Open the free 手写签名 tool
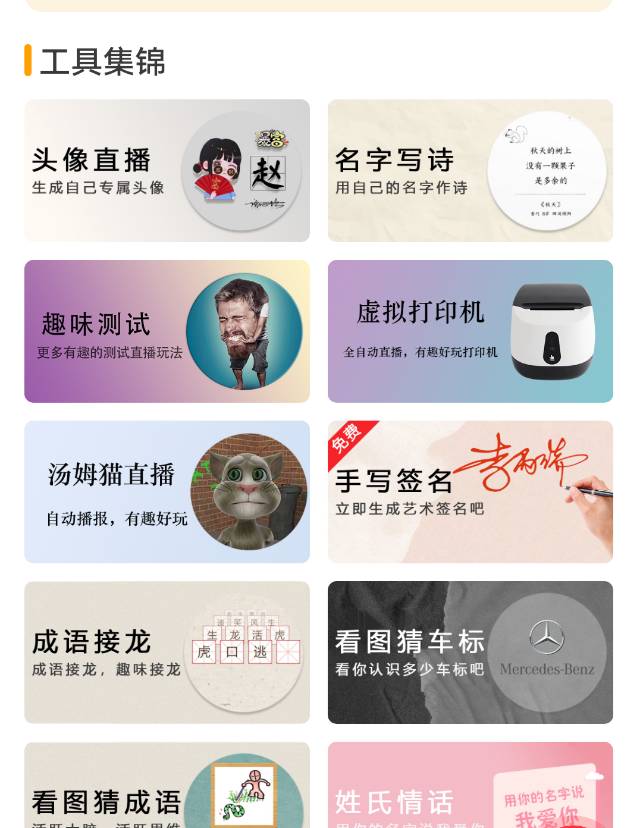The width and height of the screenshot is (640, 828). [470, 491]
